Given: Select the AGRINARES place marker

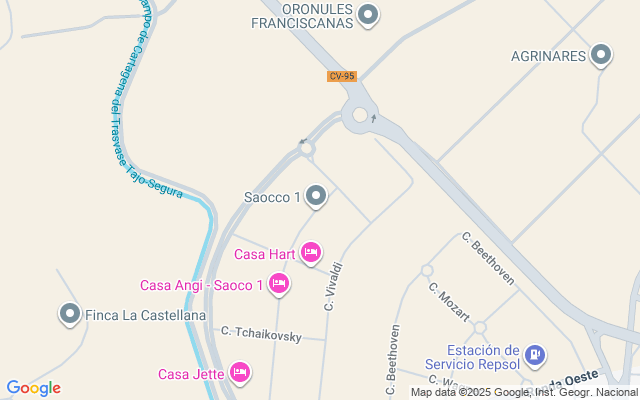Looking at the screenshot, I should [601, 55].
